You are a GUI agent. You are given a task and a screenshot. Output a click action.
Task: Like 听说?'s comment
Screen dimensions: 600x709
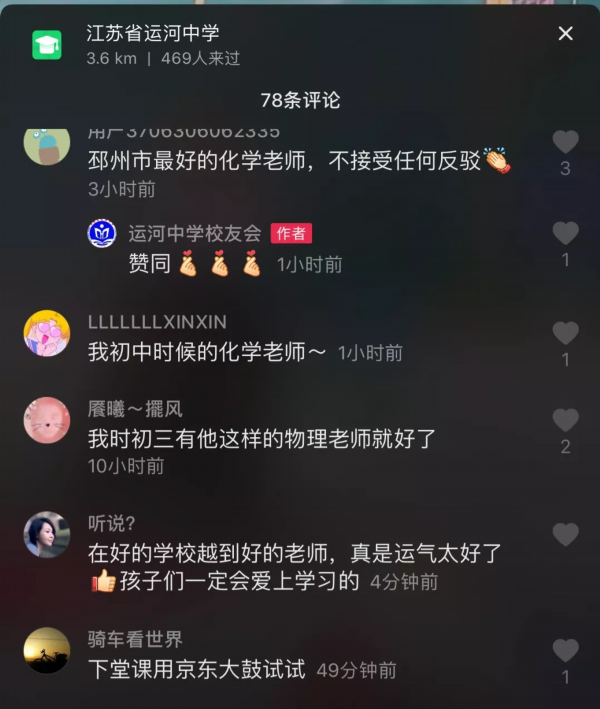point(565,535)
